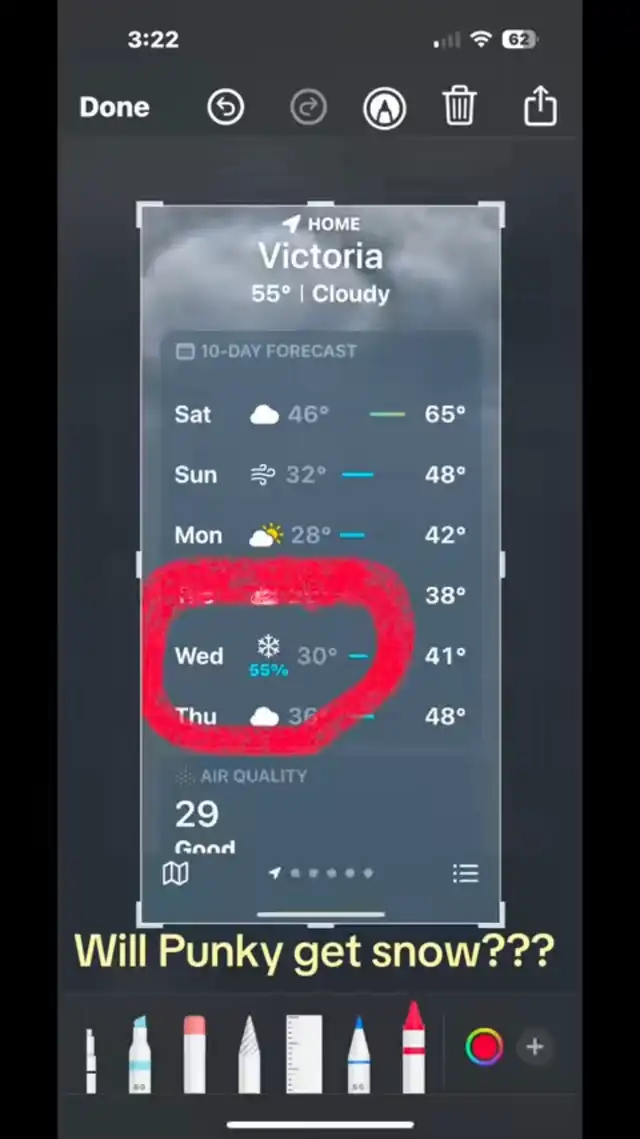Choose the blue pencil tool
The image size is (640, 1139).
coord(359,1053)
